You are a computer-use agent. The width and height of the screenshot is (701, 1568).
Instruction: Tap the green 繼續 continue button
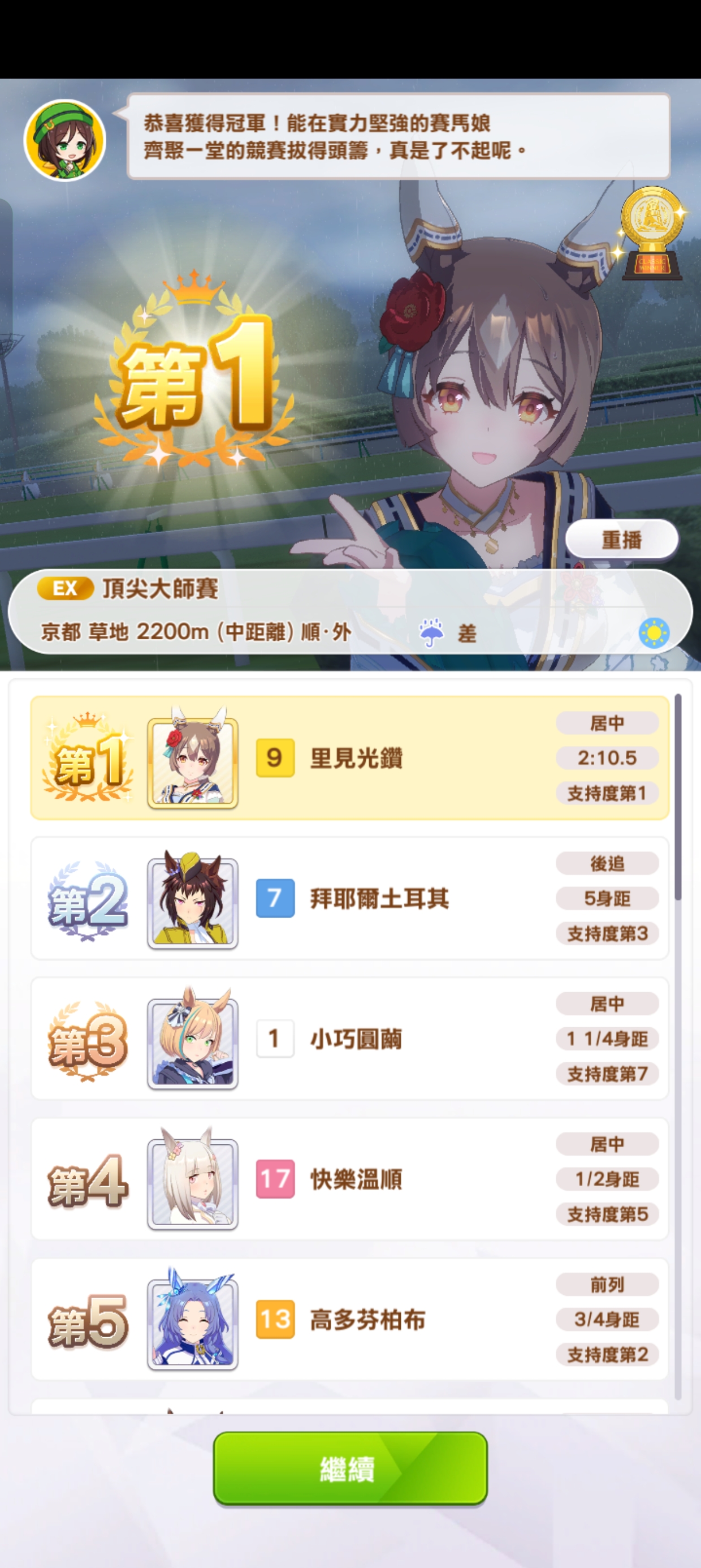(x=350, y=1468)
